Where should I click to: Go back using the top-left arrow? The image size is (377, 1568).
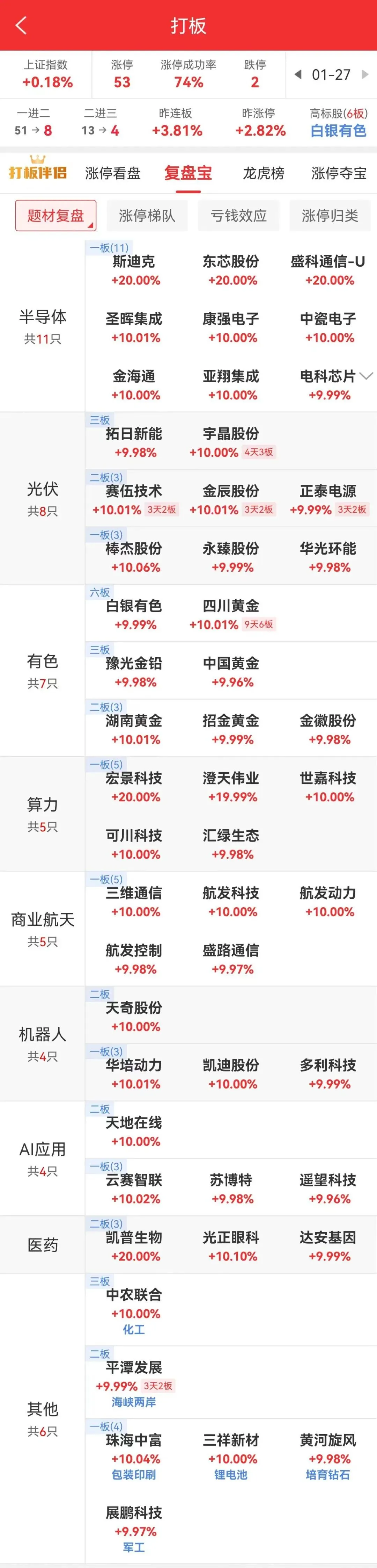(x=21, y=25)
